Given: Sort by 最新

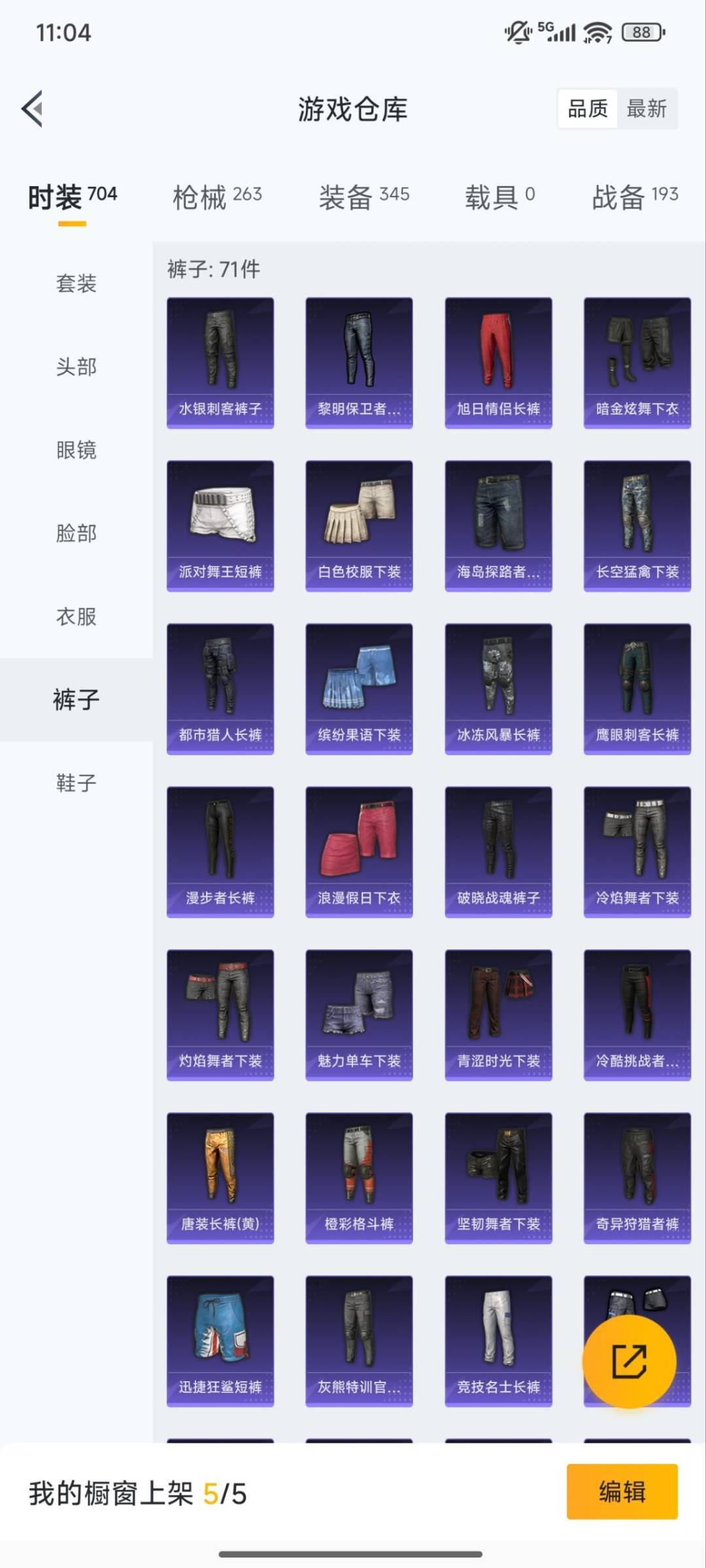Looking at the screenshot, I should [647, 108].
